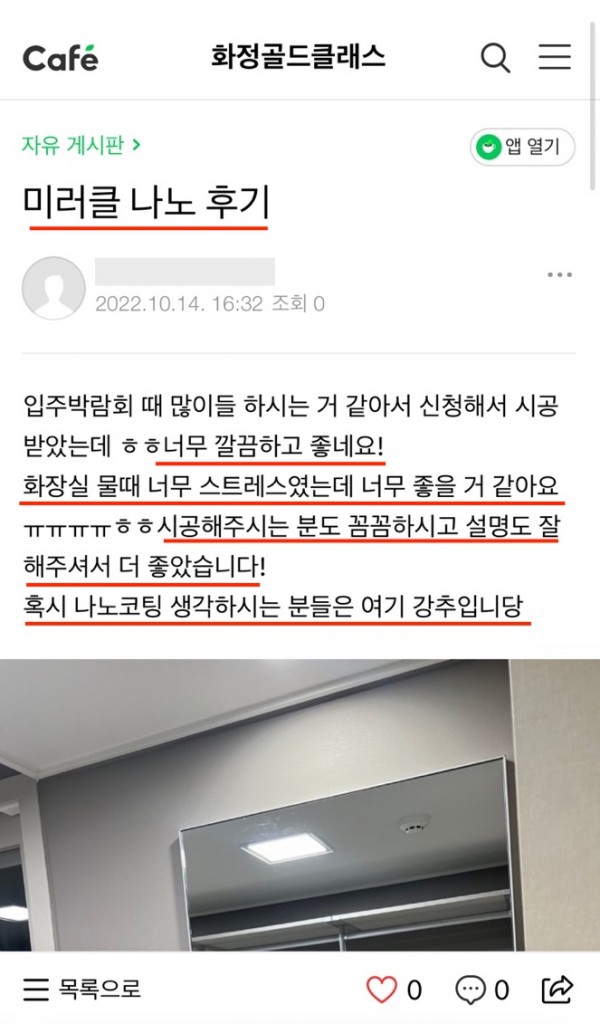Share this post
600x1024 pixels.
pyautogui.click(x=557, y=990)
